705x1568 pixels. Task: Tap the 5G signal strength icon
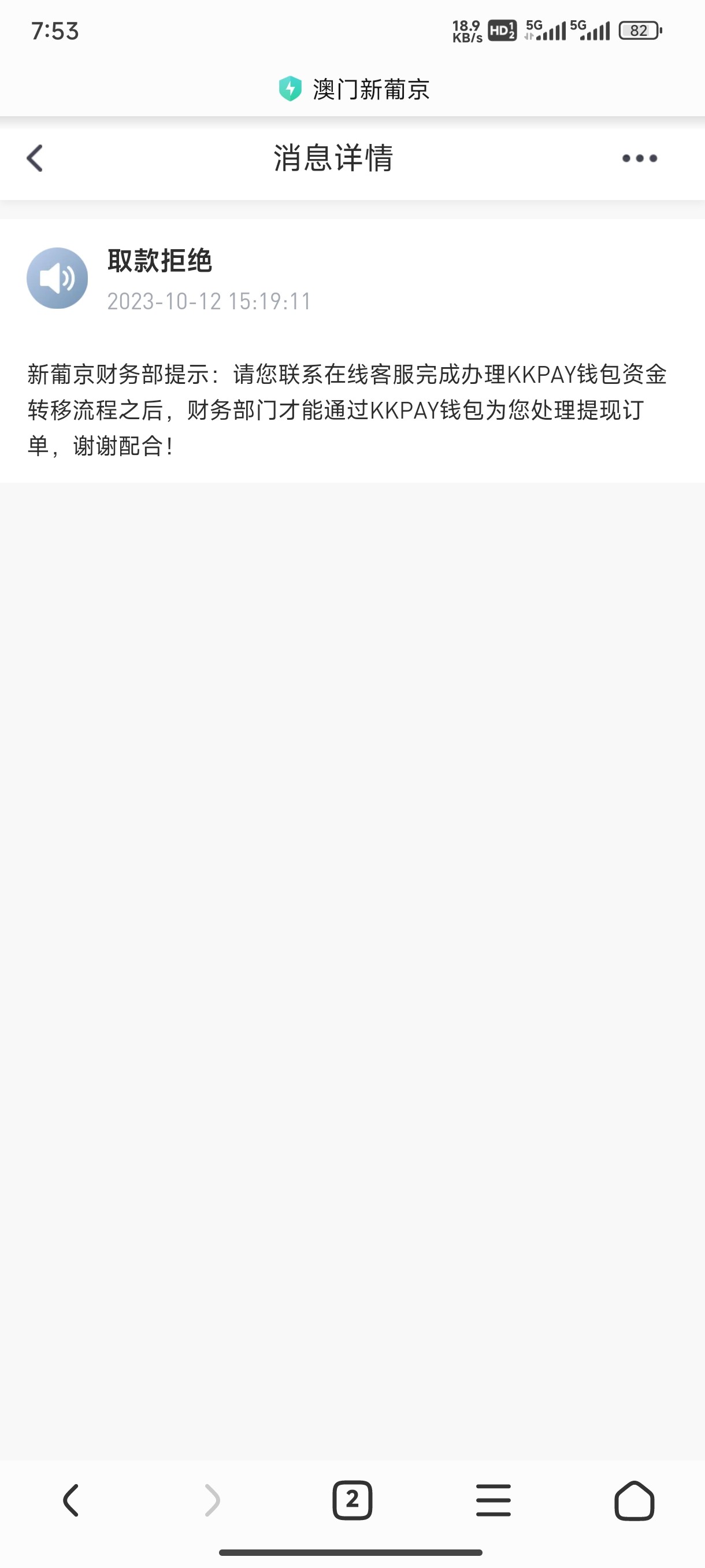coord(548,32)
